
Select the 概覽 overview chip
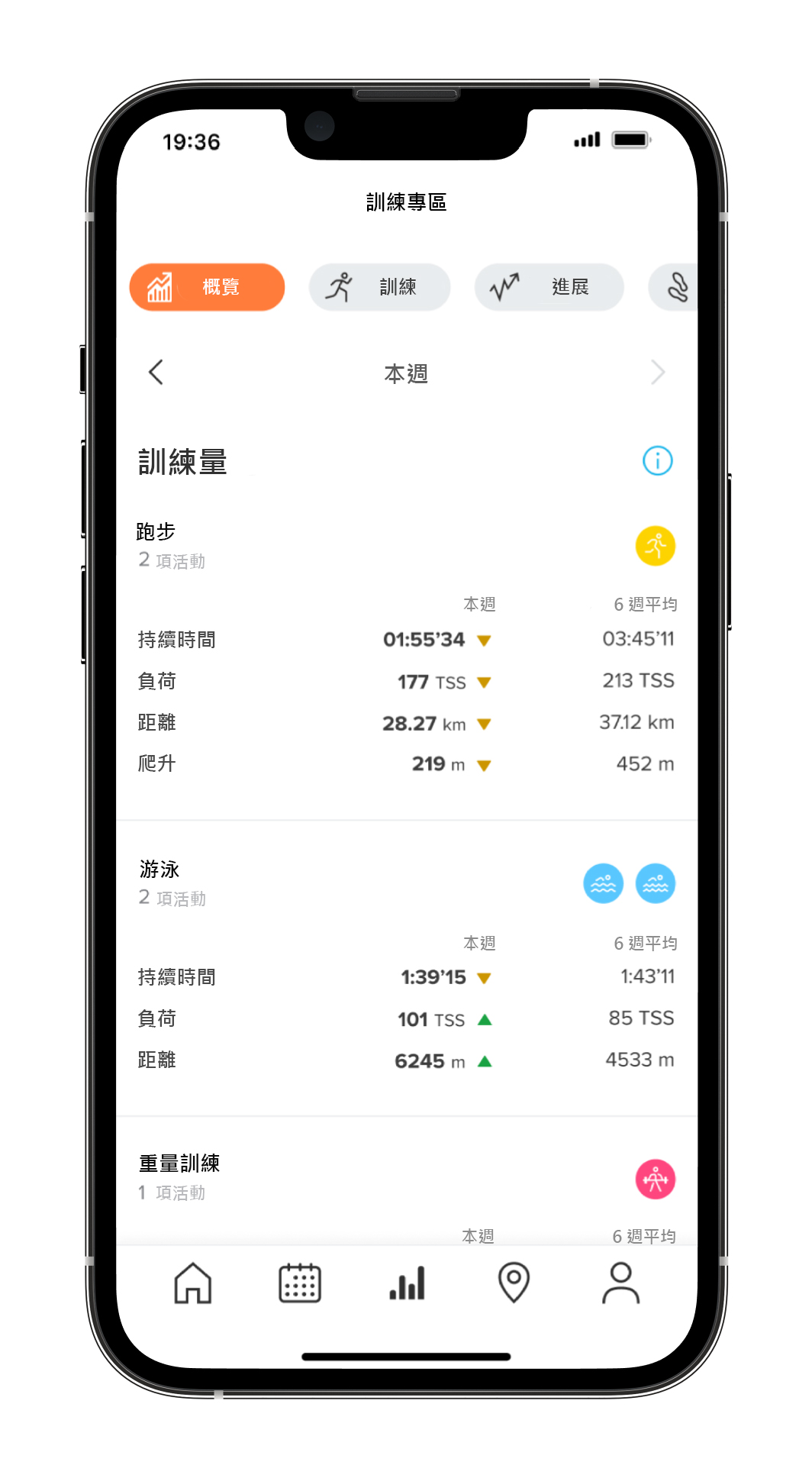(207, 287)
